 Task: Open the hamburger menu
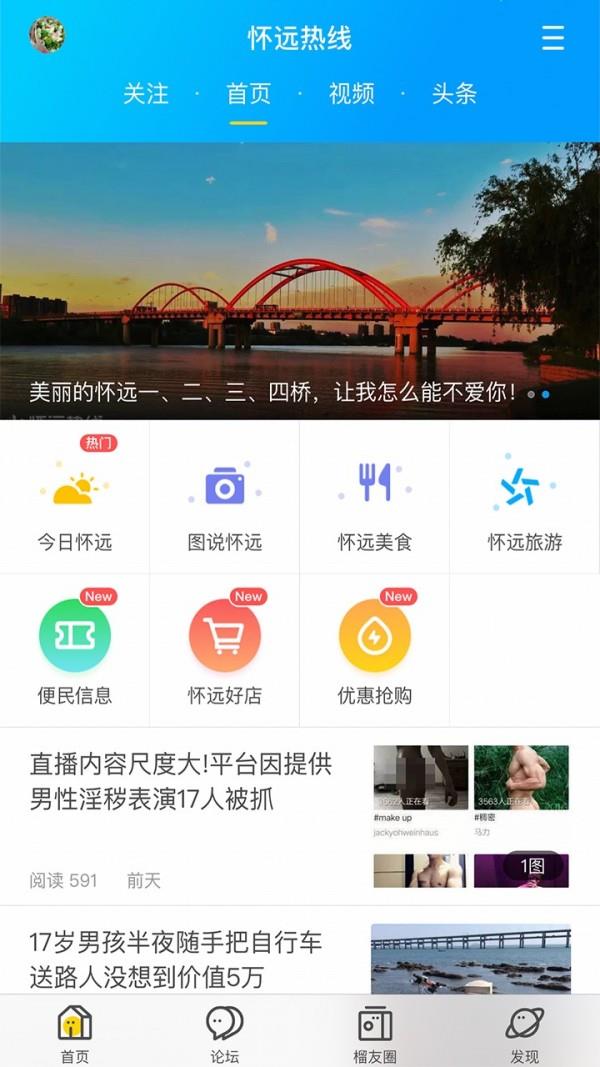553,38
